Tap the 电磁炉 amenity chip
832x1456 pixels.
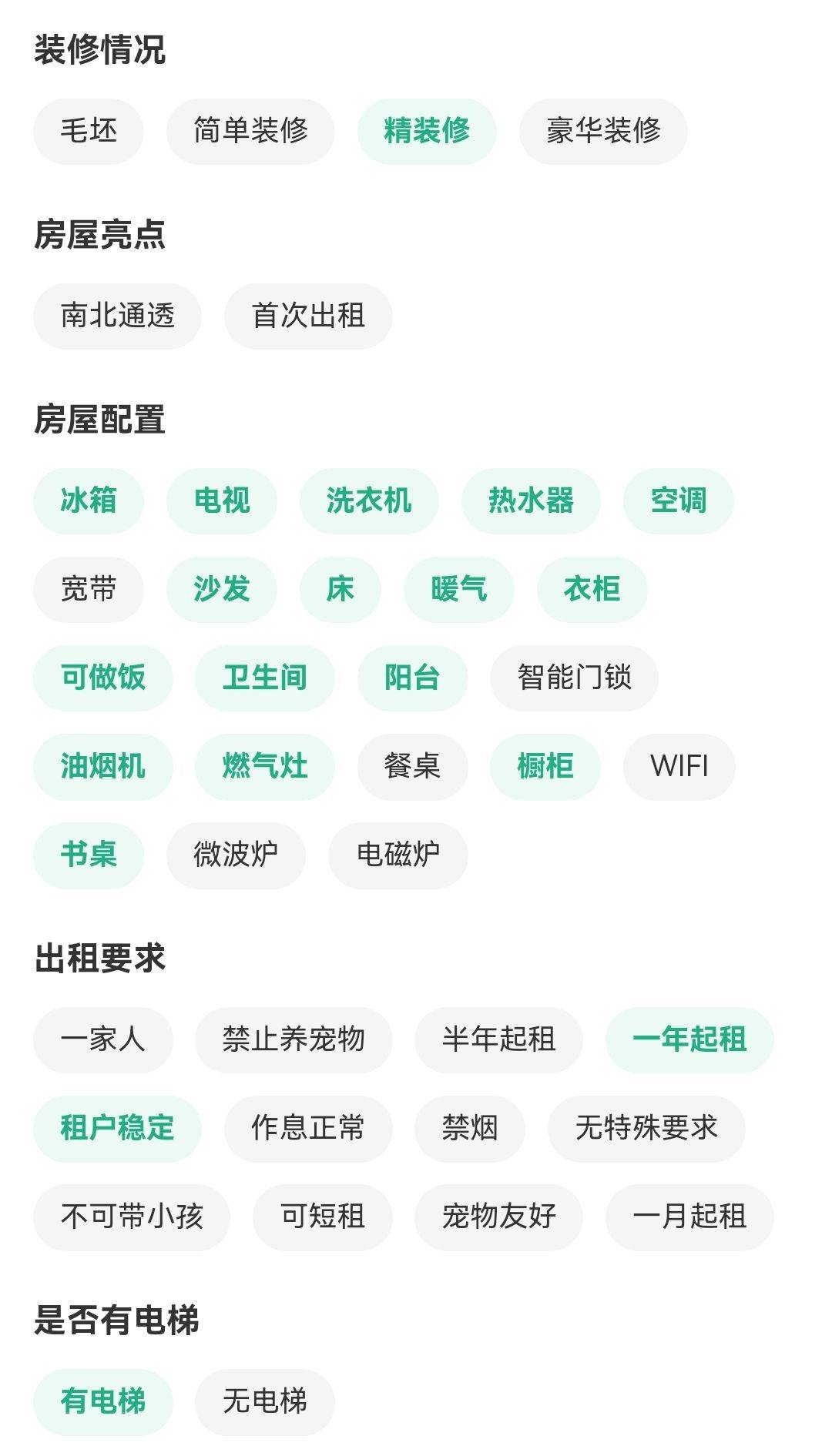(x=398, y=855)
